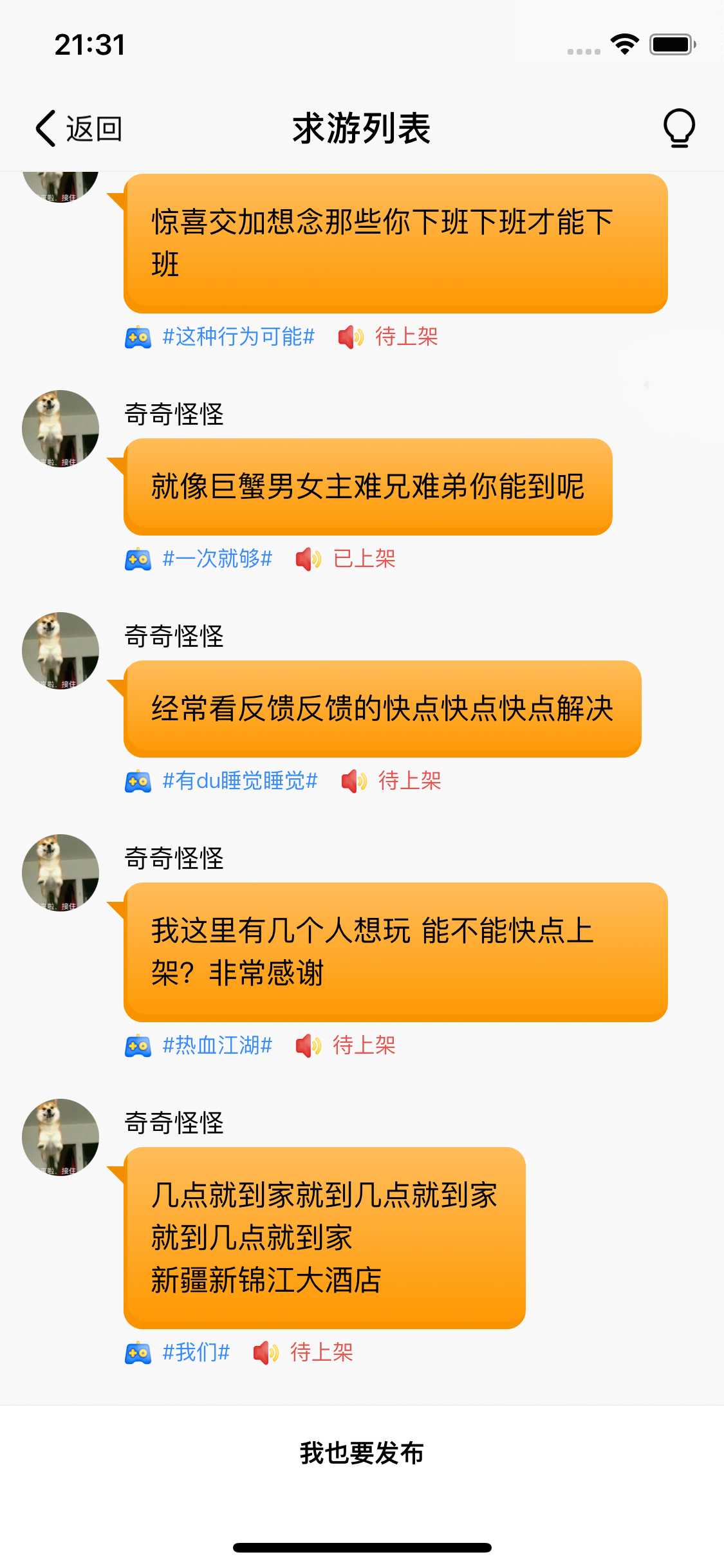Open the post 就像巨蟹男女主难兄难弟你能到呢
This screenshot has width=724, height=1568.
point(367,487)
